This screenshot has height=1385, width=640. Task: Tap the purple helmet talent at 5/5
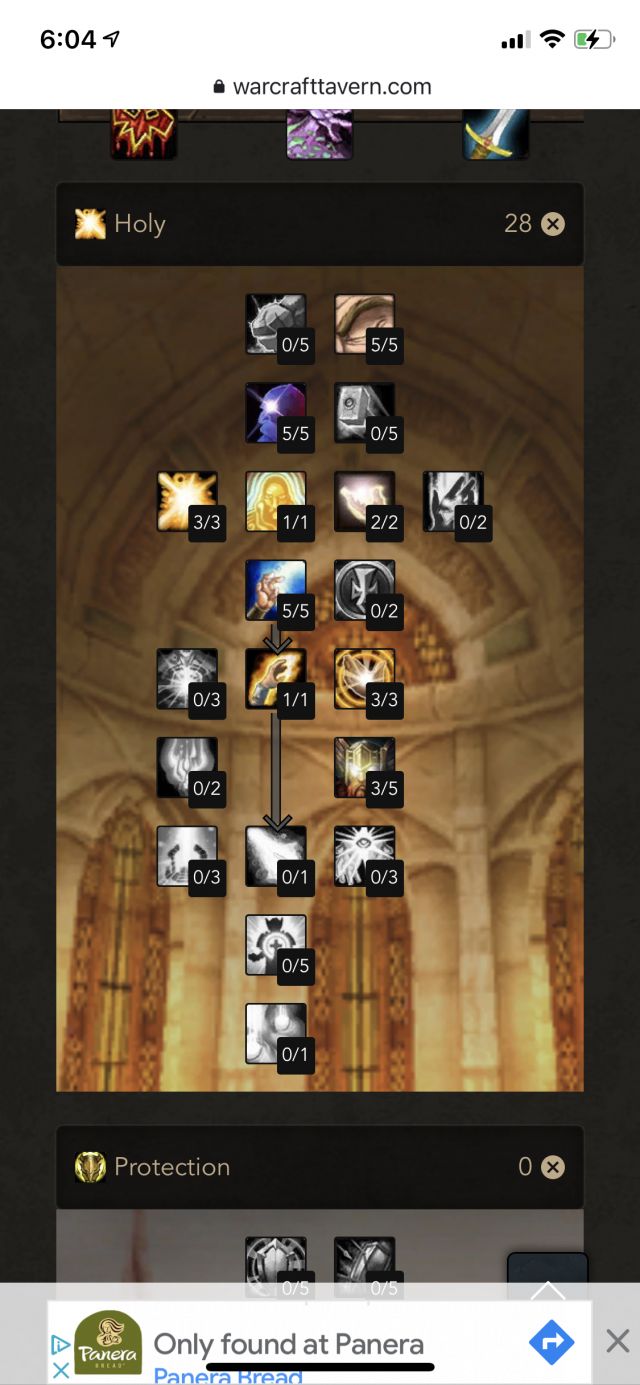pos(276,412)
